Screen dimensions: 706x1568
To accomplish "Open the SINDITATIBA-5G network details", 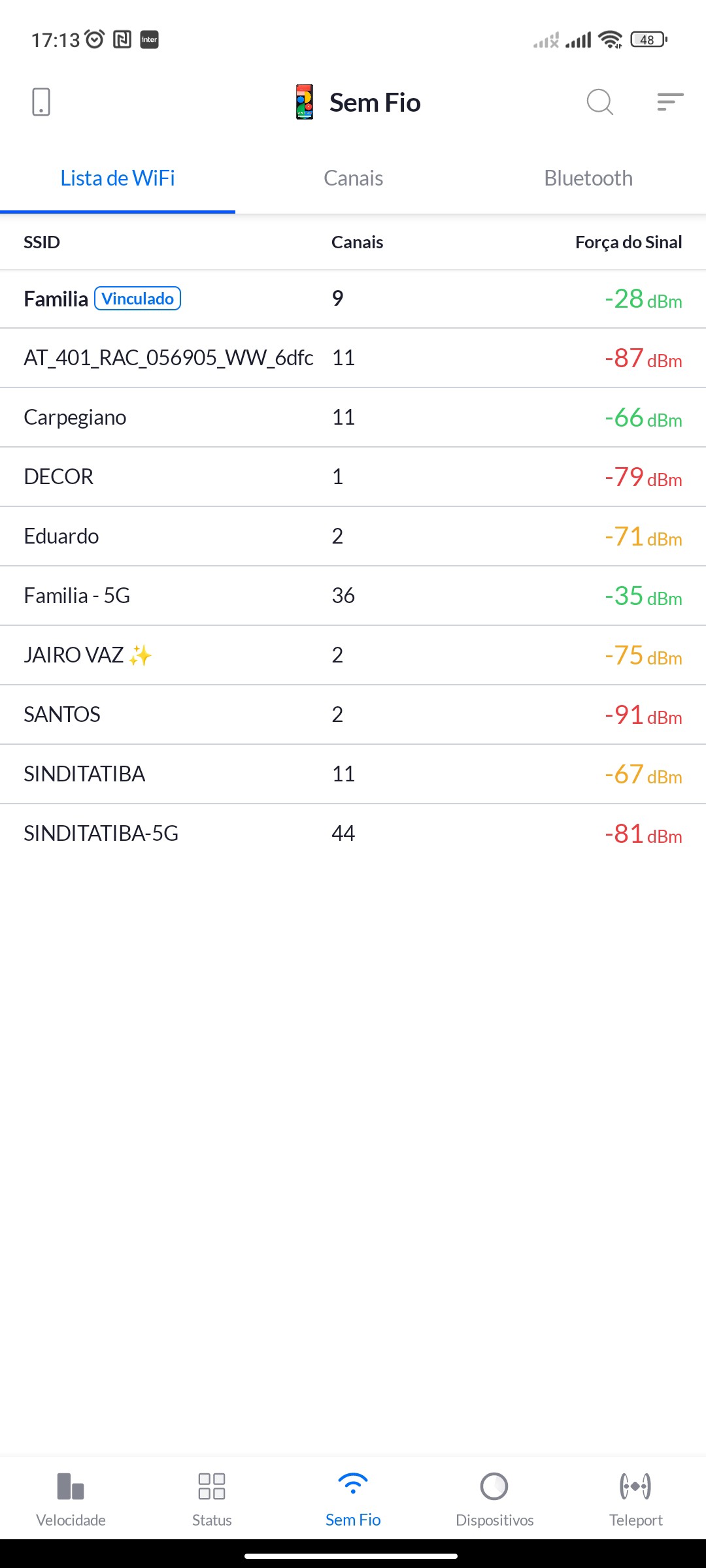I will 353,834.
